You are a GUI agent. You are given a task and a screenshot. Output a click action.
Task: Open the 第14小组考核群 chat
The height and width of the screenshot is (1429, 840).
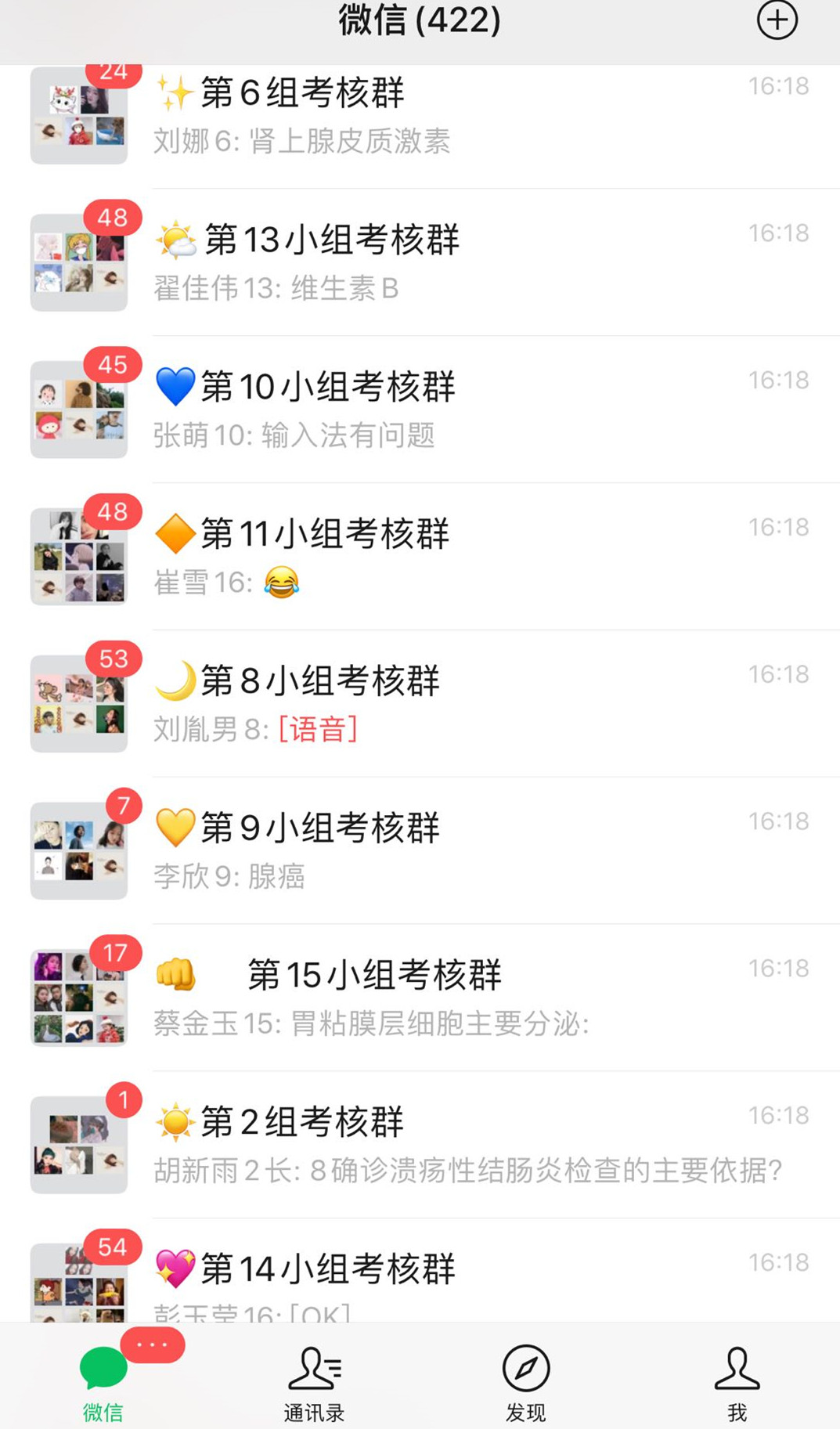click(420, 1271)
